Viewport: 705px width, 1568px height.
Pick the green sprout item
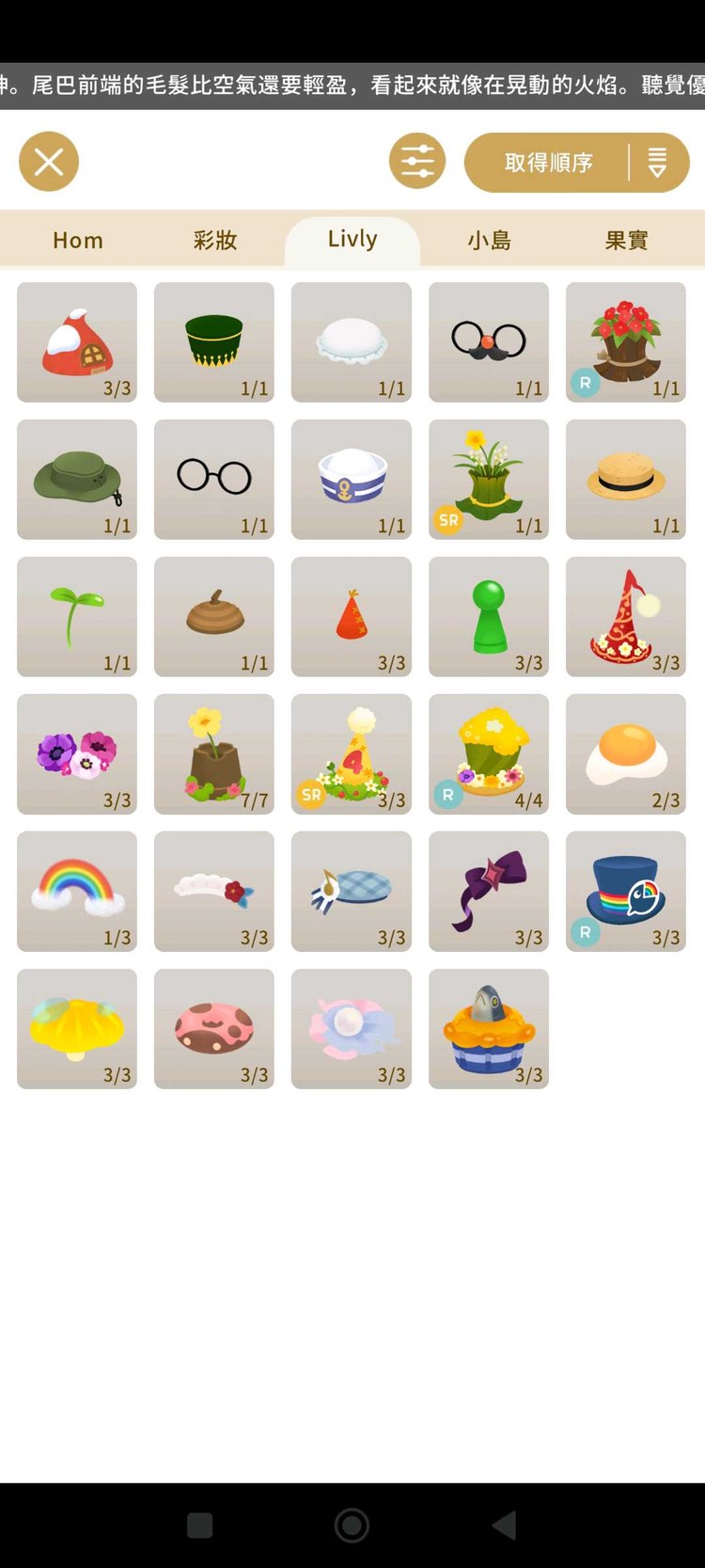[x=77, y=617]
